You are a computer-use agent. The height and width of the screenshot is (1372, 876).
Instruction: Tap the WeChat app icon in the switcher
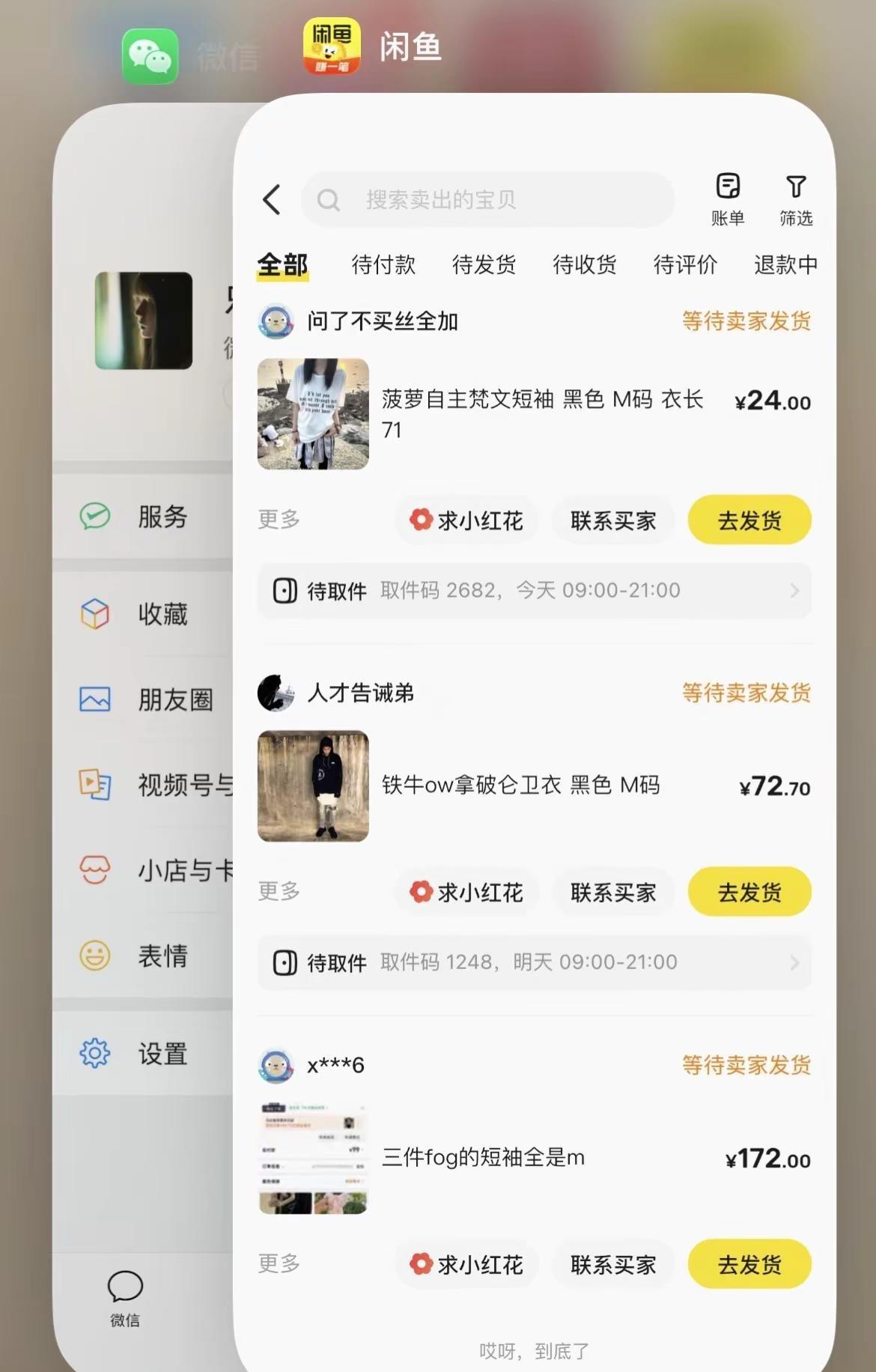[x=149, y=55]
